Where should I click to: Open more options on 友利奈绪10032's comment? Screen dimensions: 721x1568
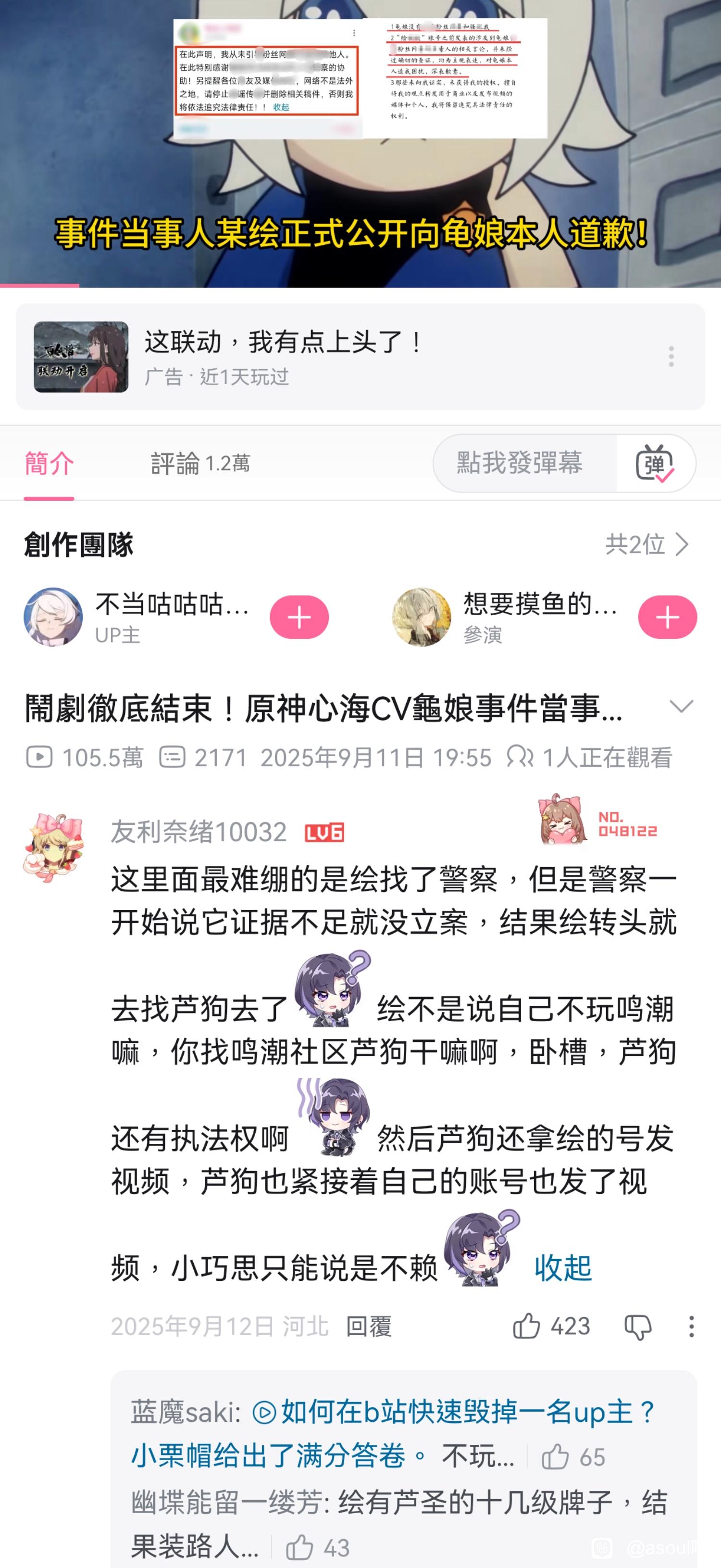click(x=691, y=1326)
